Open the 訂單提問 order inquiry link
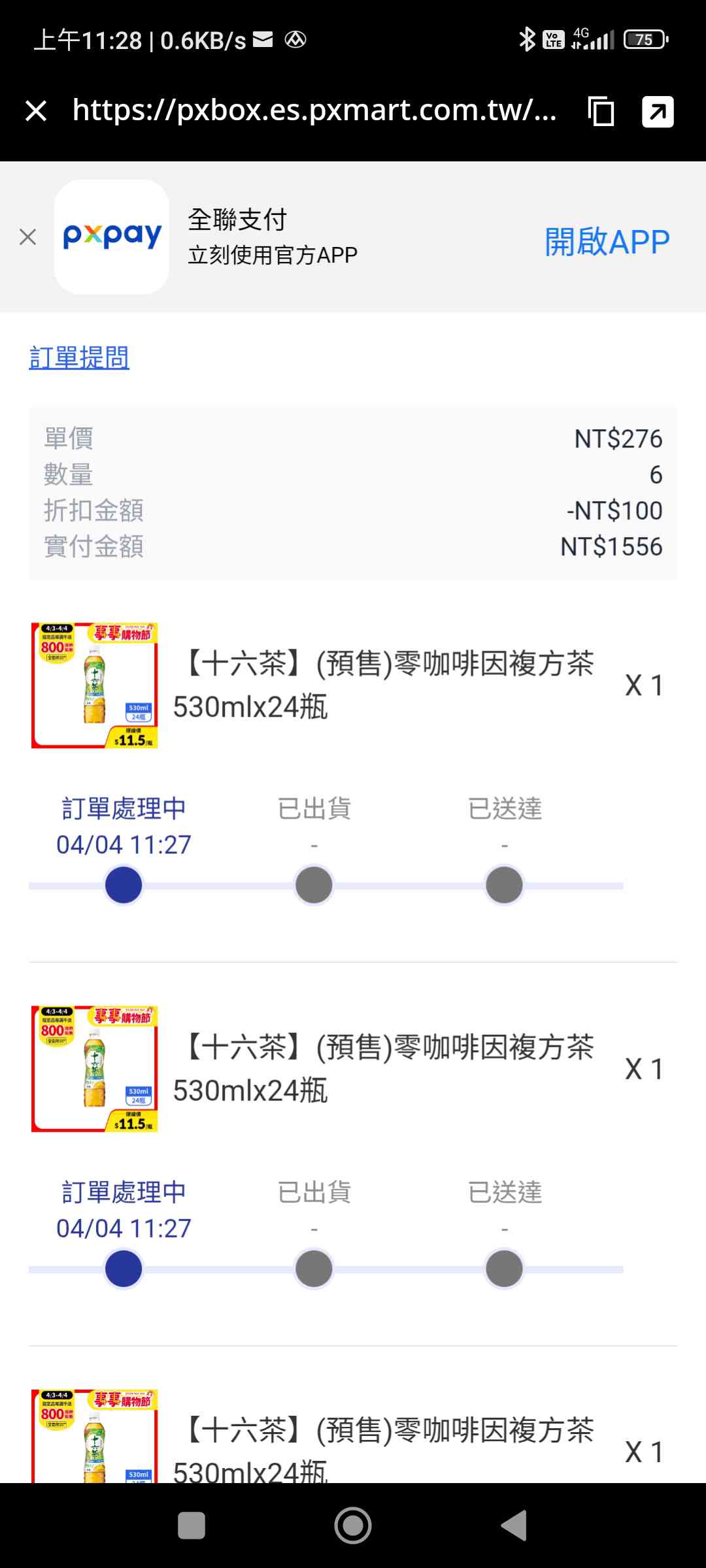This screenshot has height=1568, width=706. [79, 357]
